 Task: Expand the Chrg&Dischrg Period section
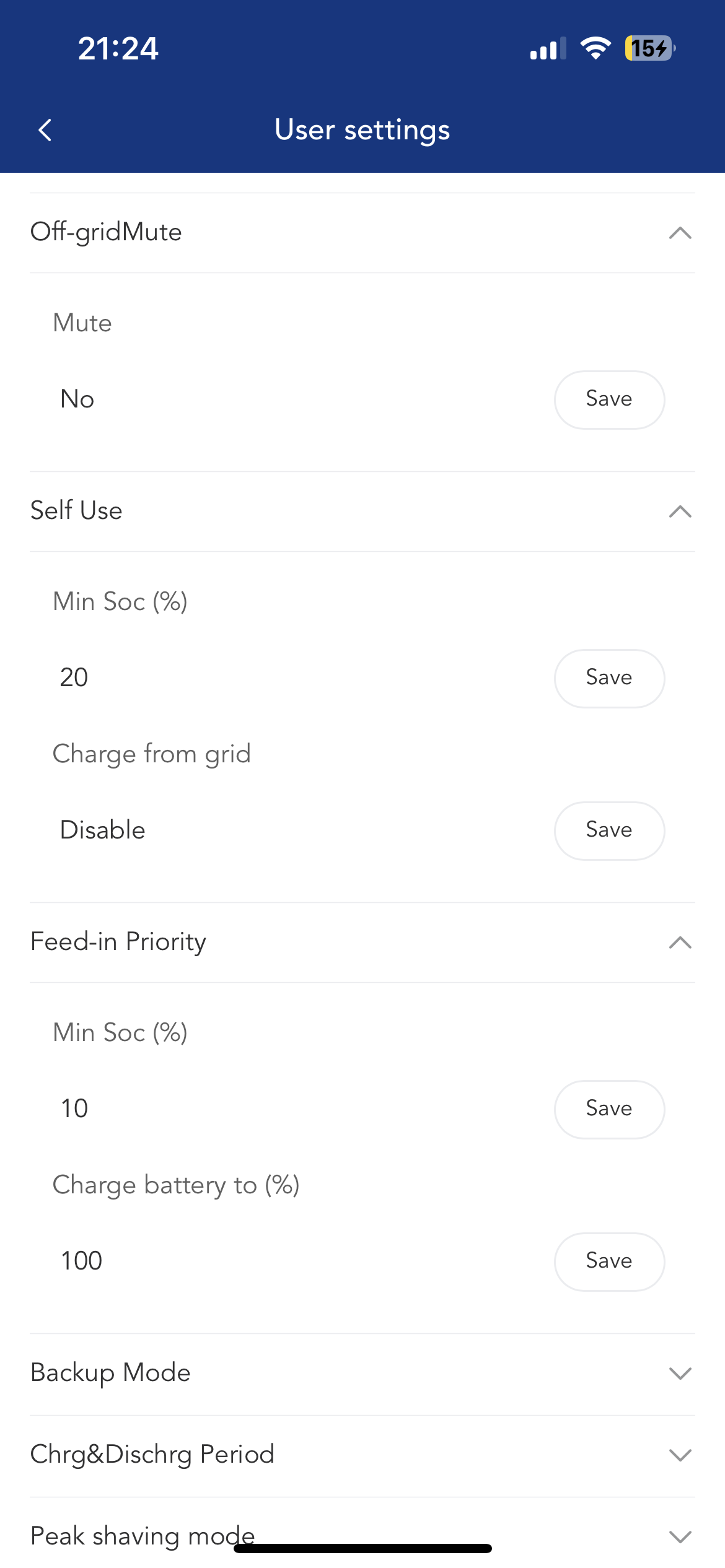click(x=362, y=1455)
